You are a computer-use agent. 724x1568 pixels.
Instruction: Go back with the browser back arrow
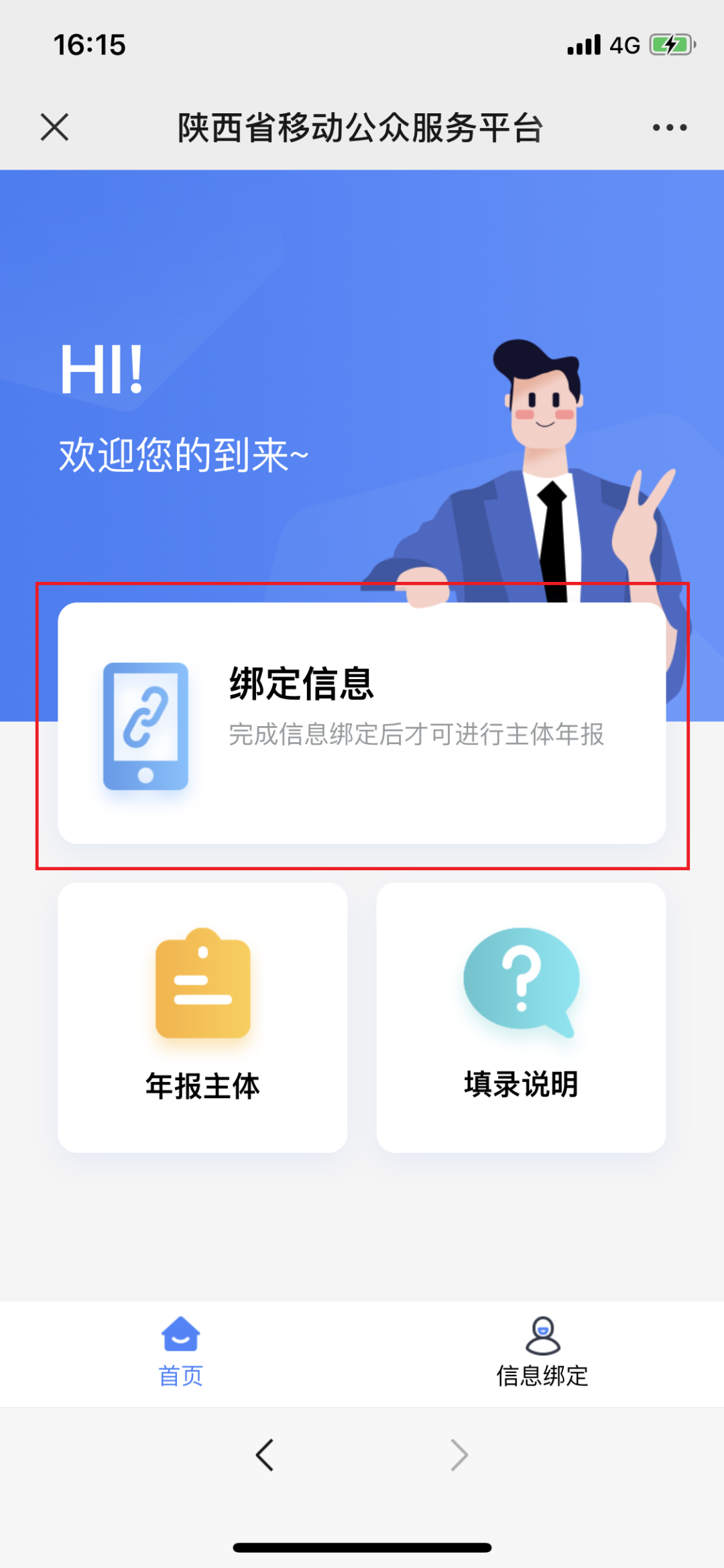click(x=265, y=1455)
